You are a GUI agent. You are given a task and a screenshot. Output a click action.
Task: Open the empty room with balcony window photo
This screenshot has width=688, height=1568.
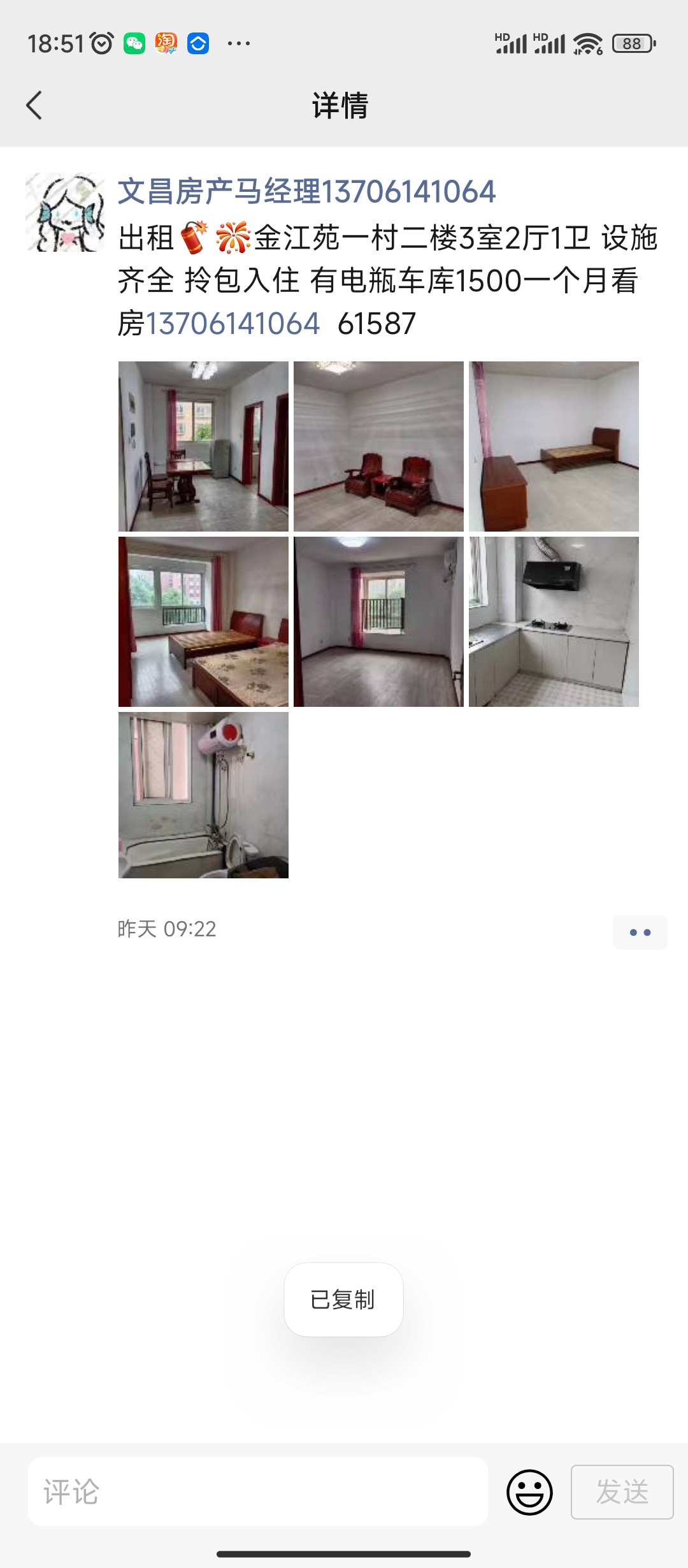pyautogui.click(x=378, y=621)
